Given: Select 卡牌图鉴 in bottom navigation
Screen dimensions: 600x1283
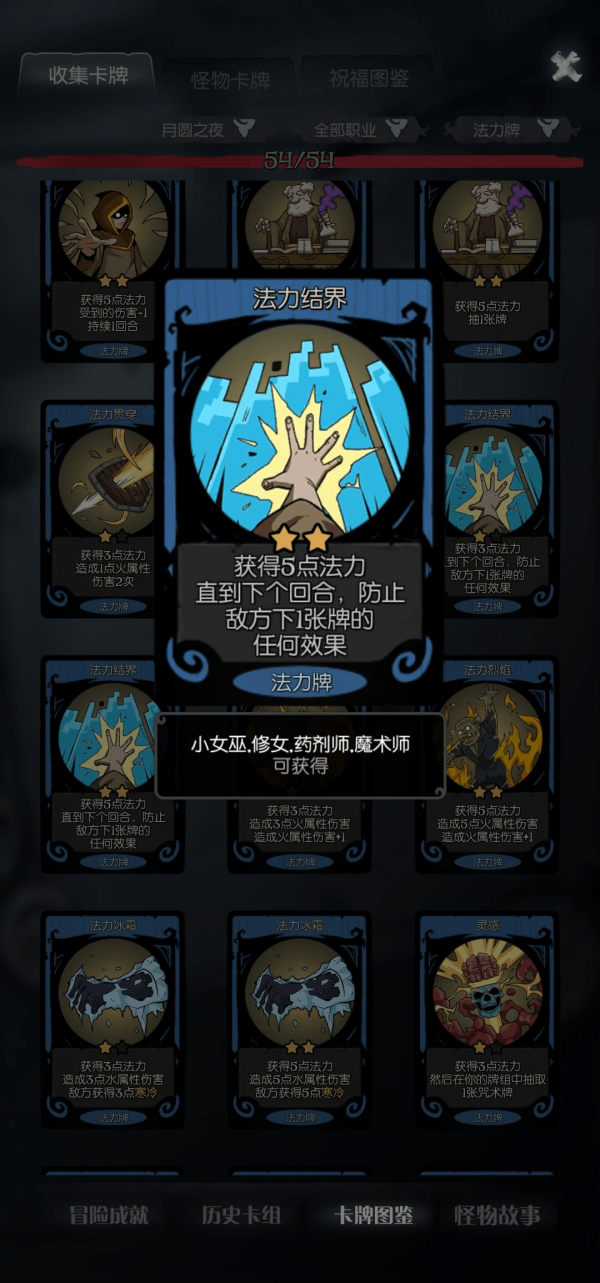Looking at the screenshot, I should [x=373, y=1215].
